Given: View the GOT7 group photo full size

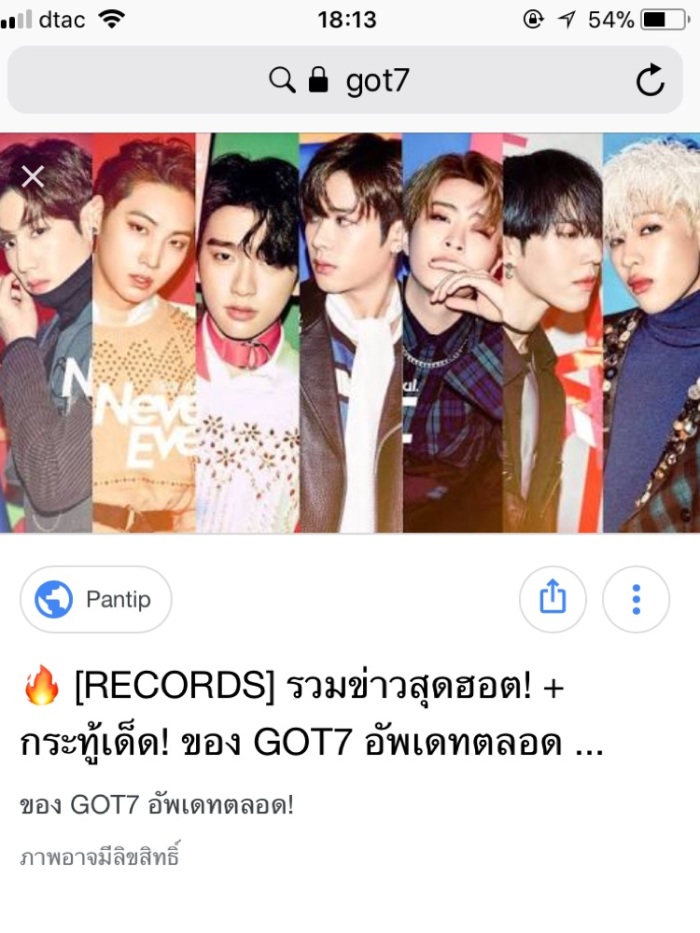Looking at the screenshot, I should tap(350, 335).
